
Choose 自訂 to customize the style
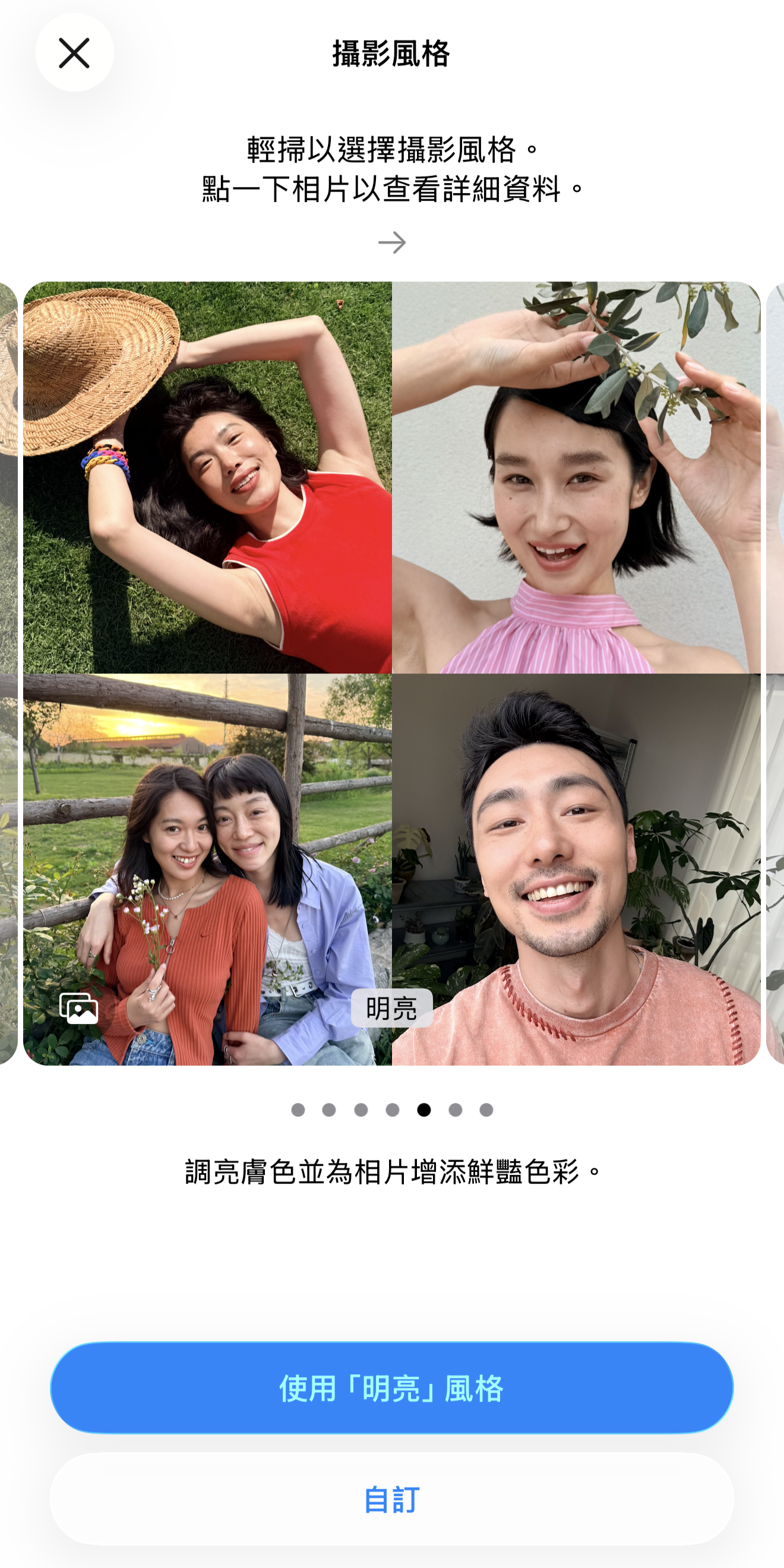(391, 1499)
